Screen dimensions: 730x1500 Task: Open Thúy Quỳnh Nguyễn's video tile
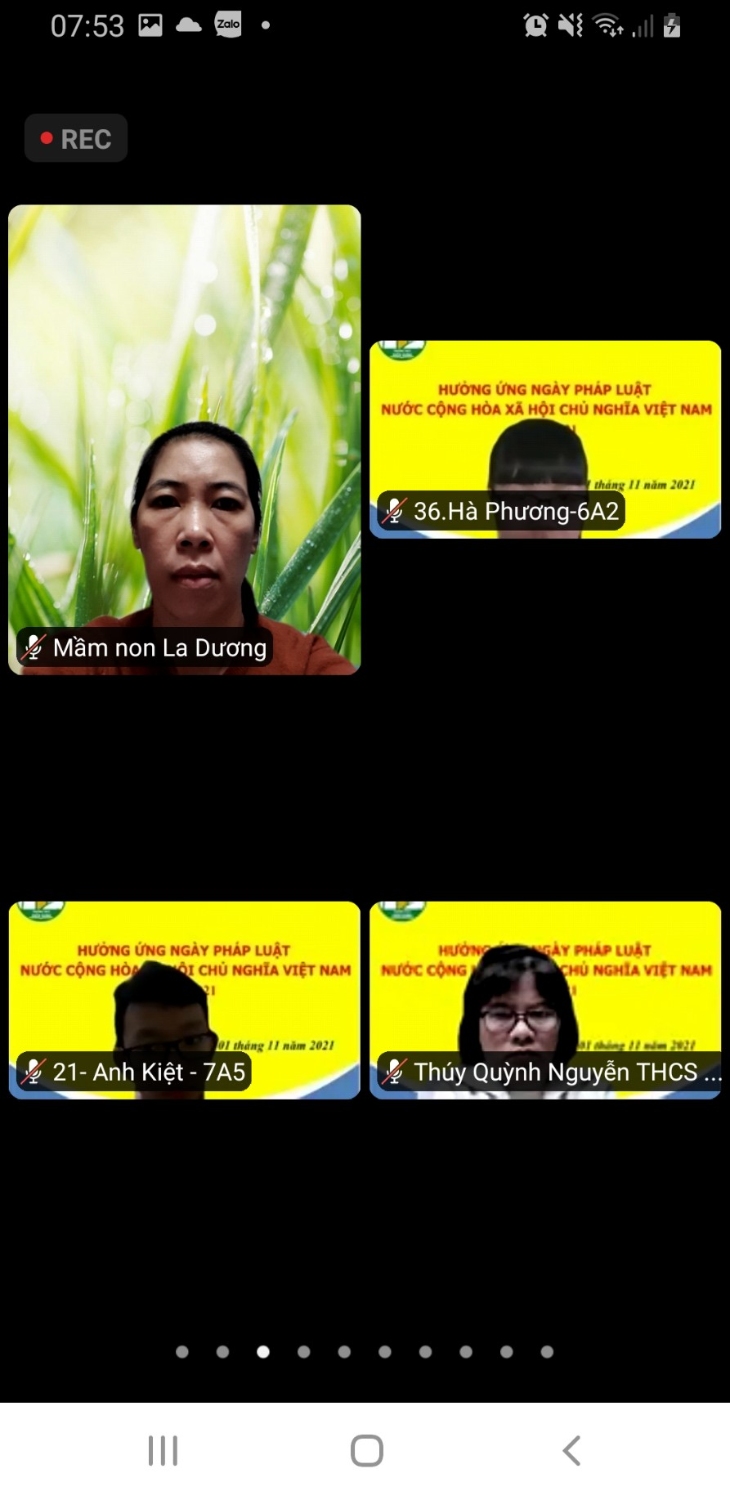click(545, 1000)
